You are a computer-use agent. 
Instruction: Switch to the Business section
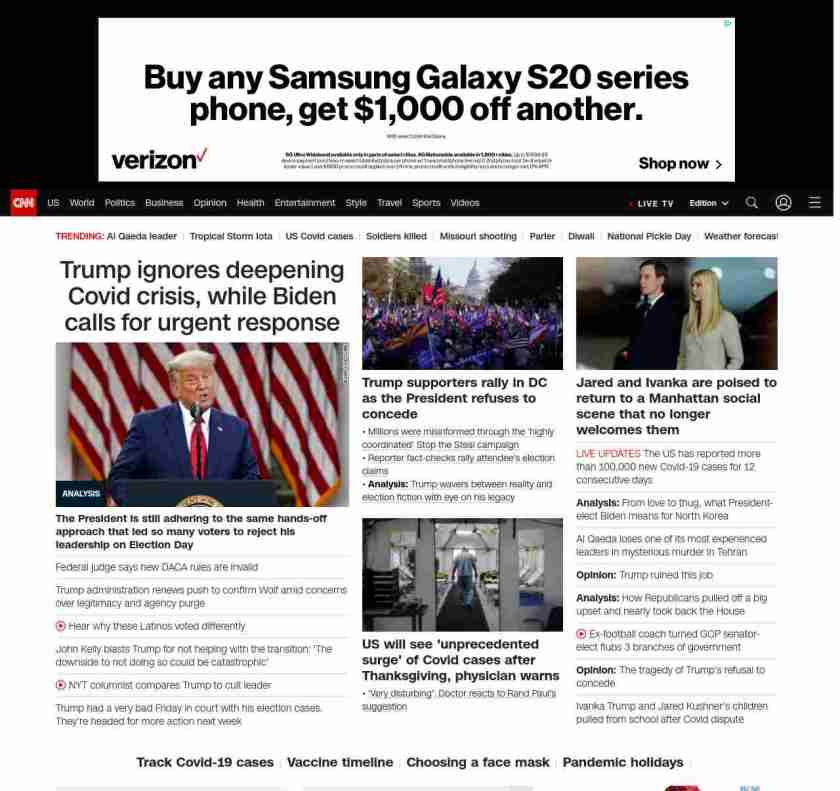pos(164,203)
